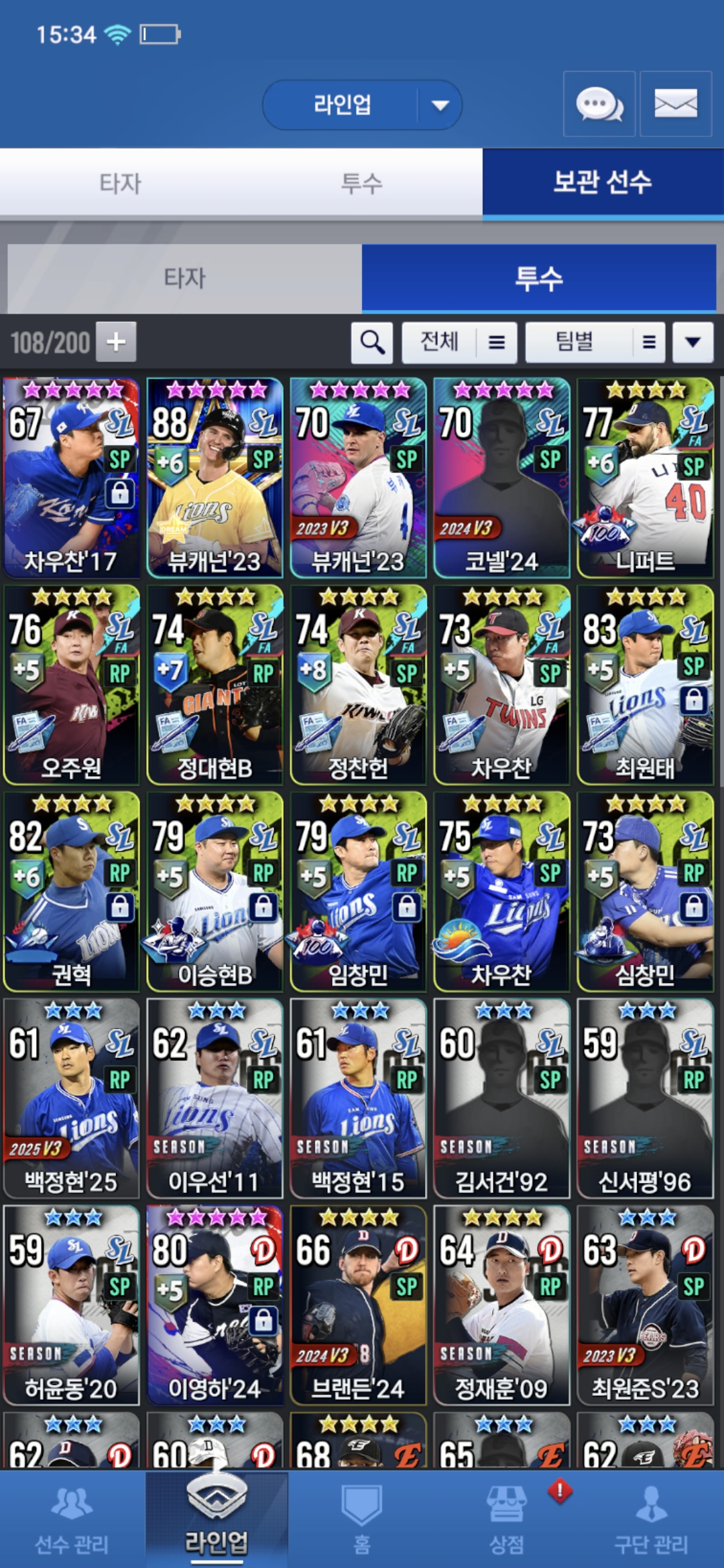Expand the 팀별 sort dropdown
724x1568 pixels.
click(x=595, y=342)
